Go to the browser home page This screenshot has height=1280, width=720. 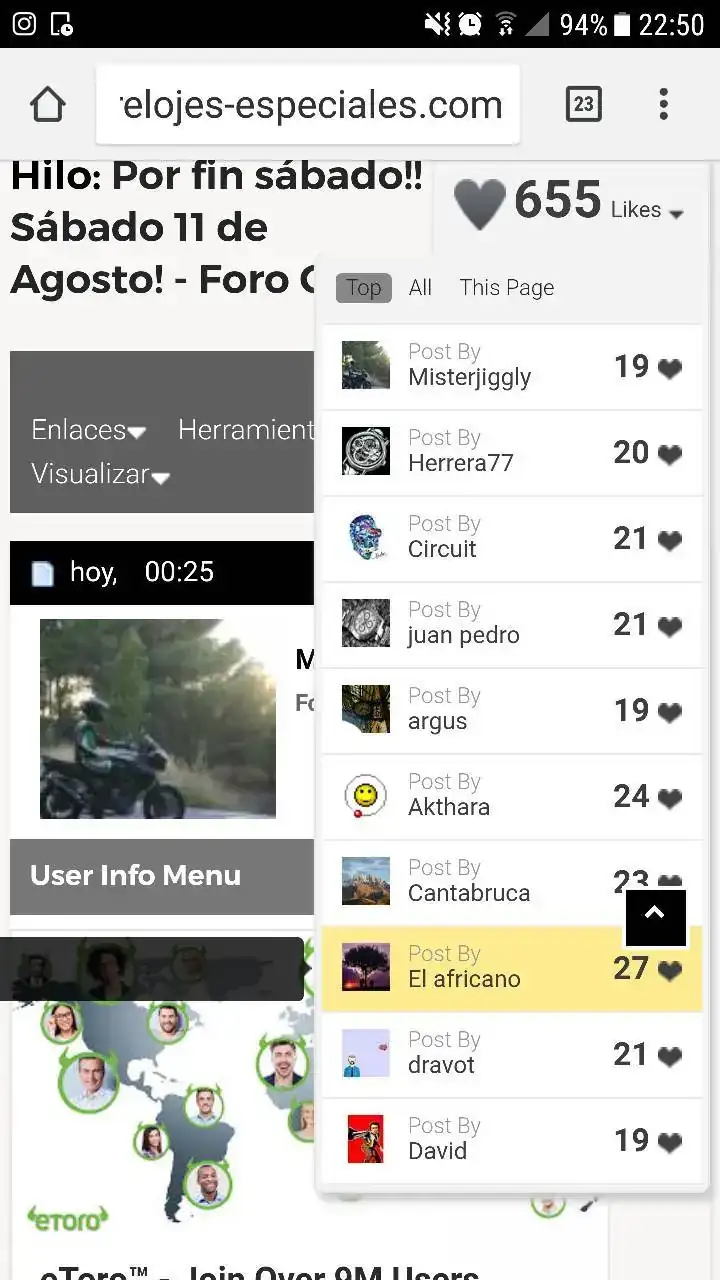pyautogui.click(x=48, y=104)
